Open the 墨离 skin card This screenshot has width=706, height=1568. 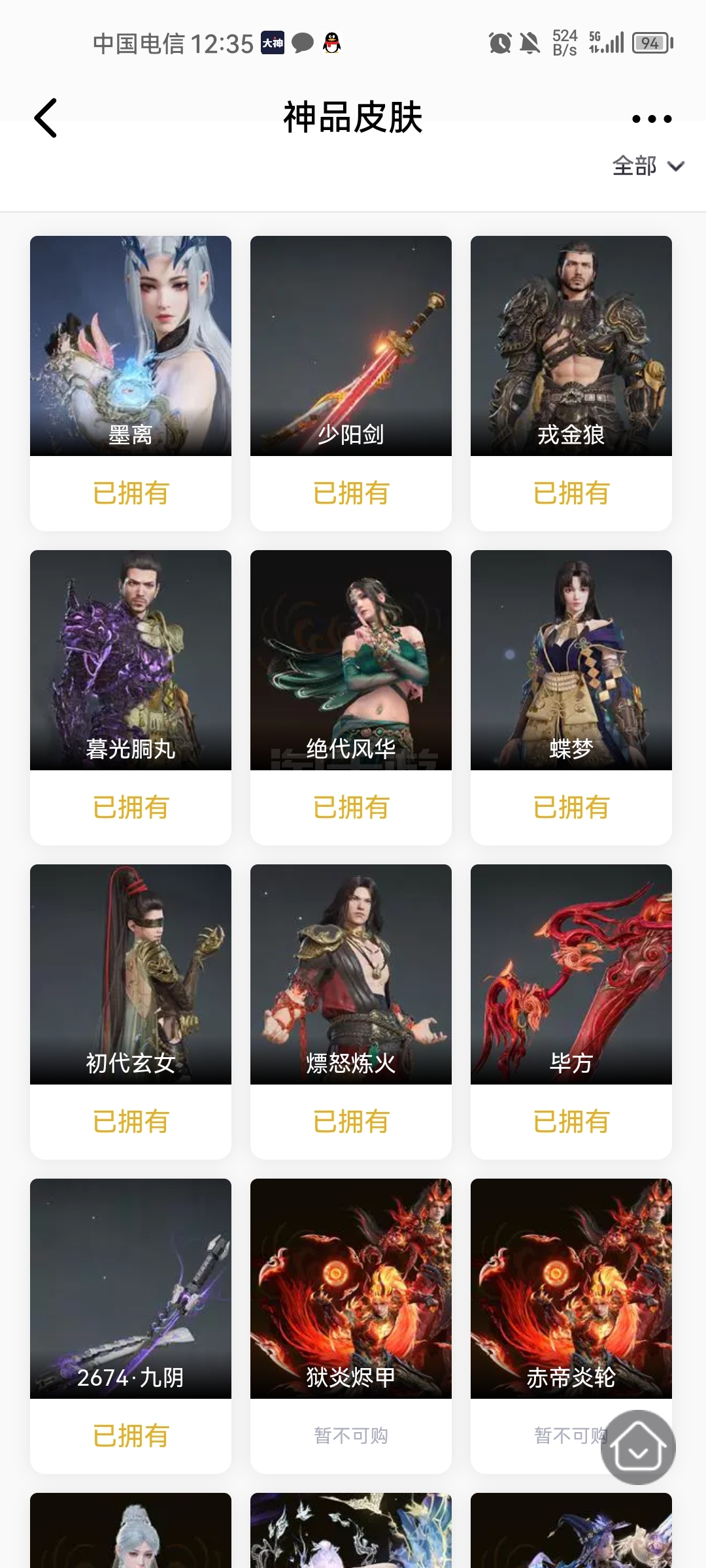click(x=131, y=383)
